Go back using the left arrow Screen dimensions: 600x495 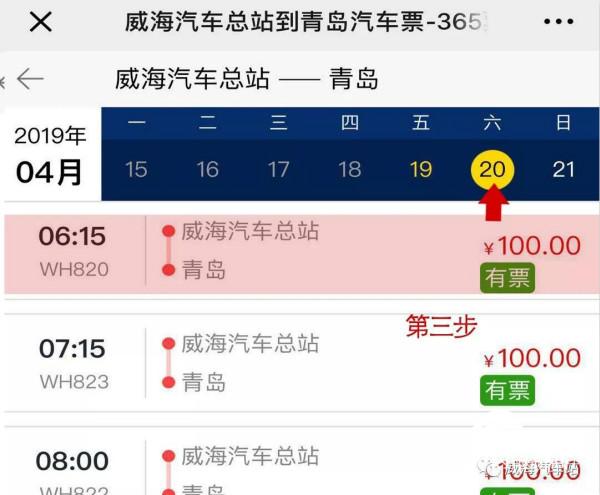[30, 79]
